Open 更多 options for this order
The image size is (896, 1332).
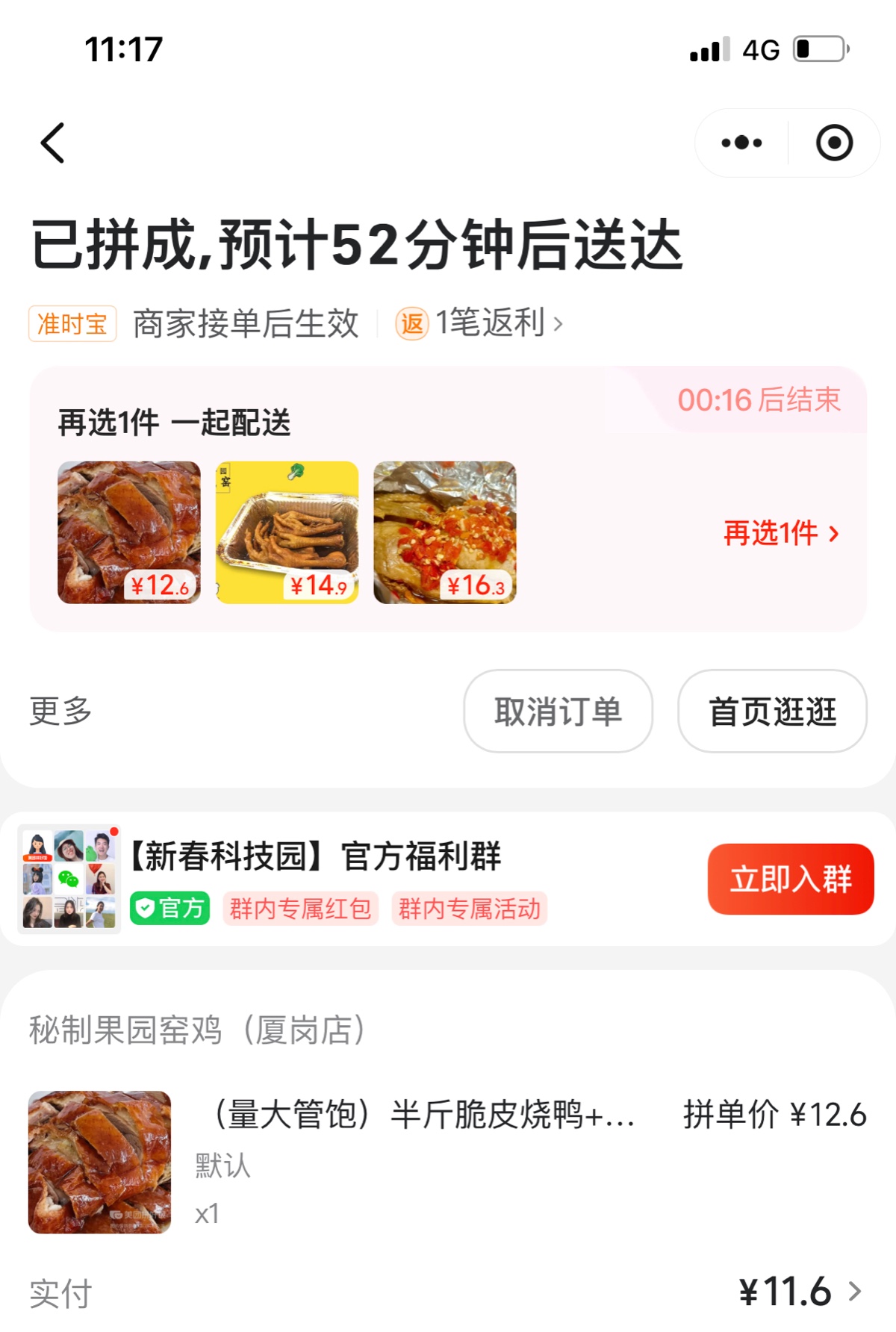(60, 711)
